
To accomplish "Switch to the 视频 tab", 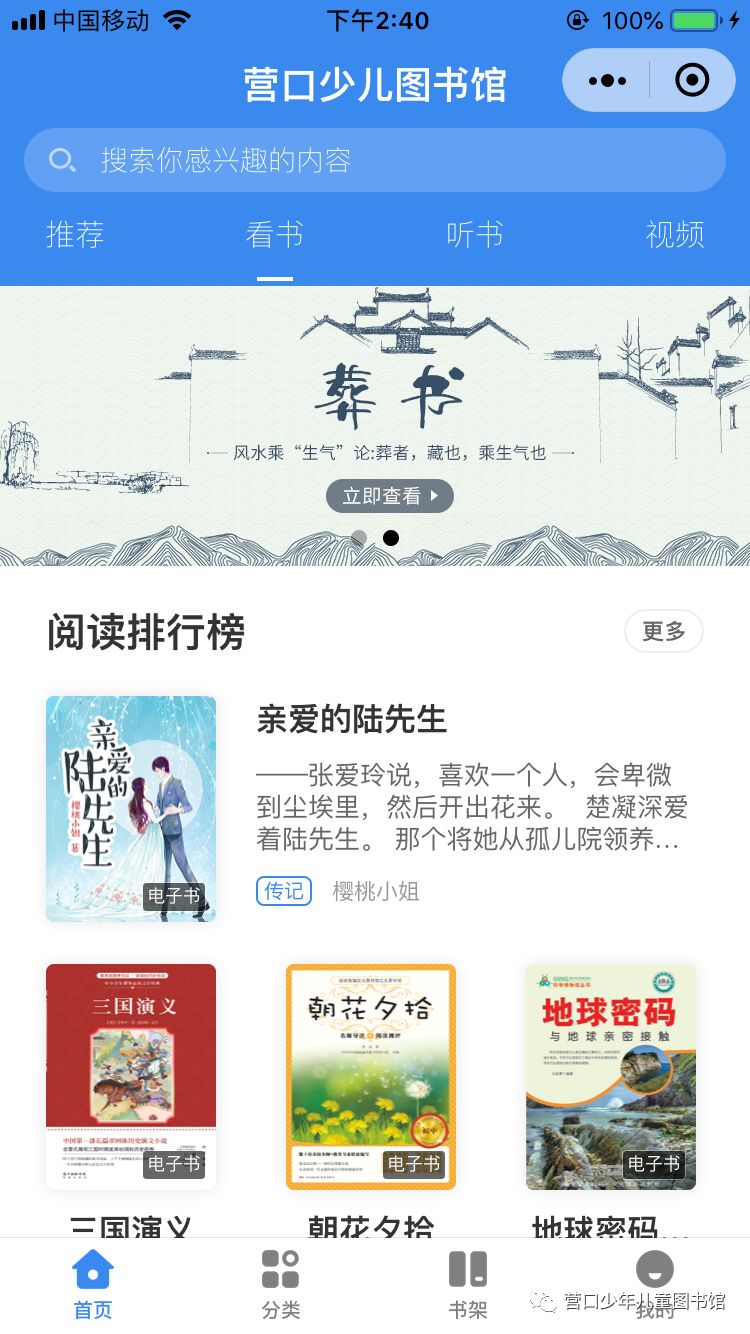I will 675,235.
